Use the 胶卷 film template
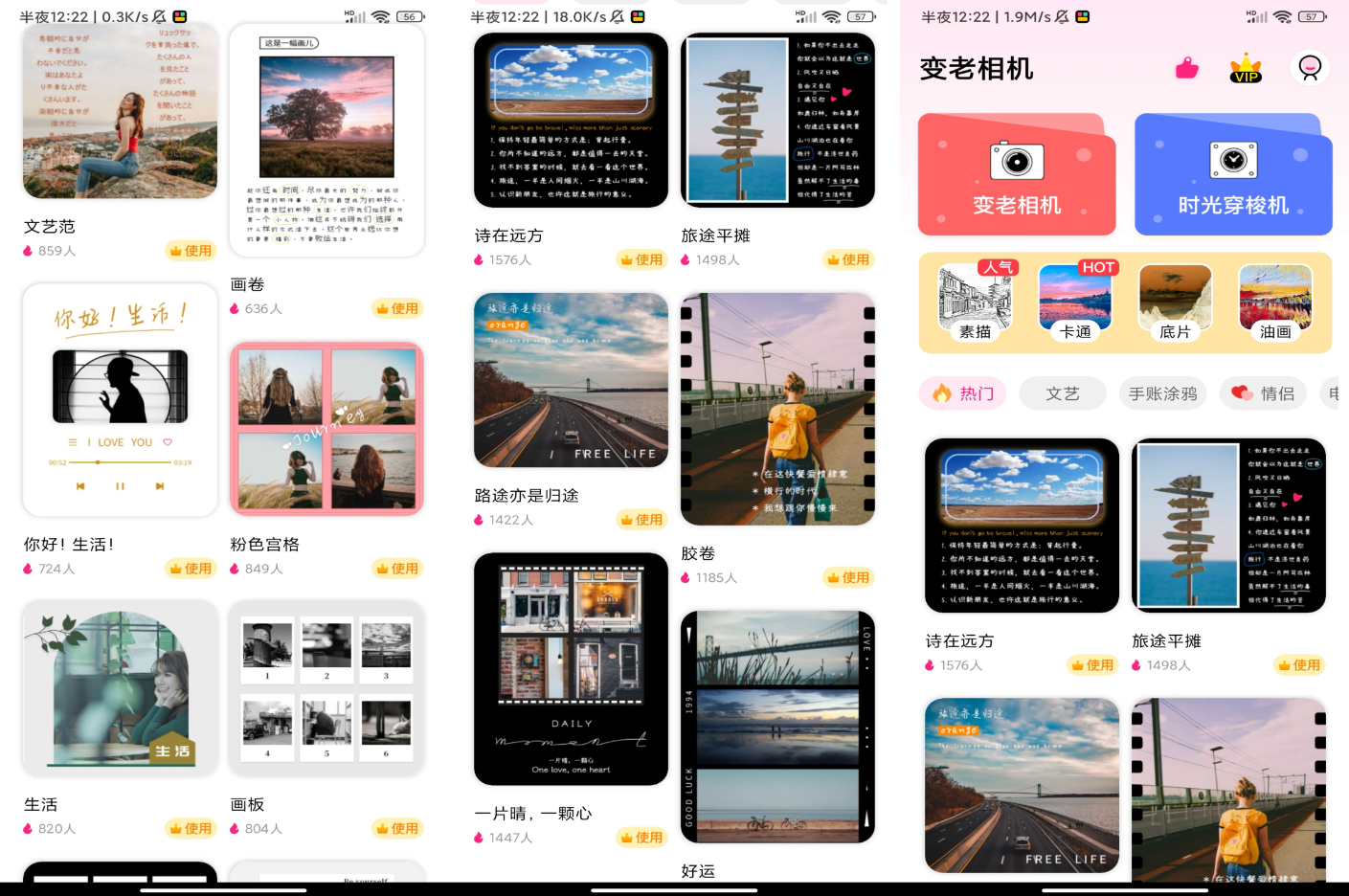1349x896 pixels. tap(848, 577)
